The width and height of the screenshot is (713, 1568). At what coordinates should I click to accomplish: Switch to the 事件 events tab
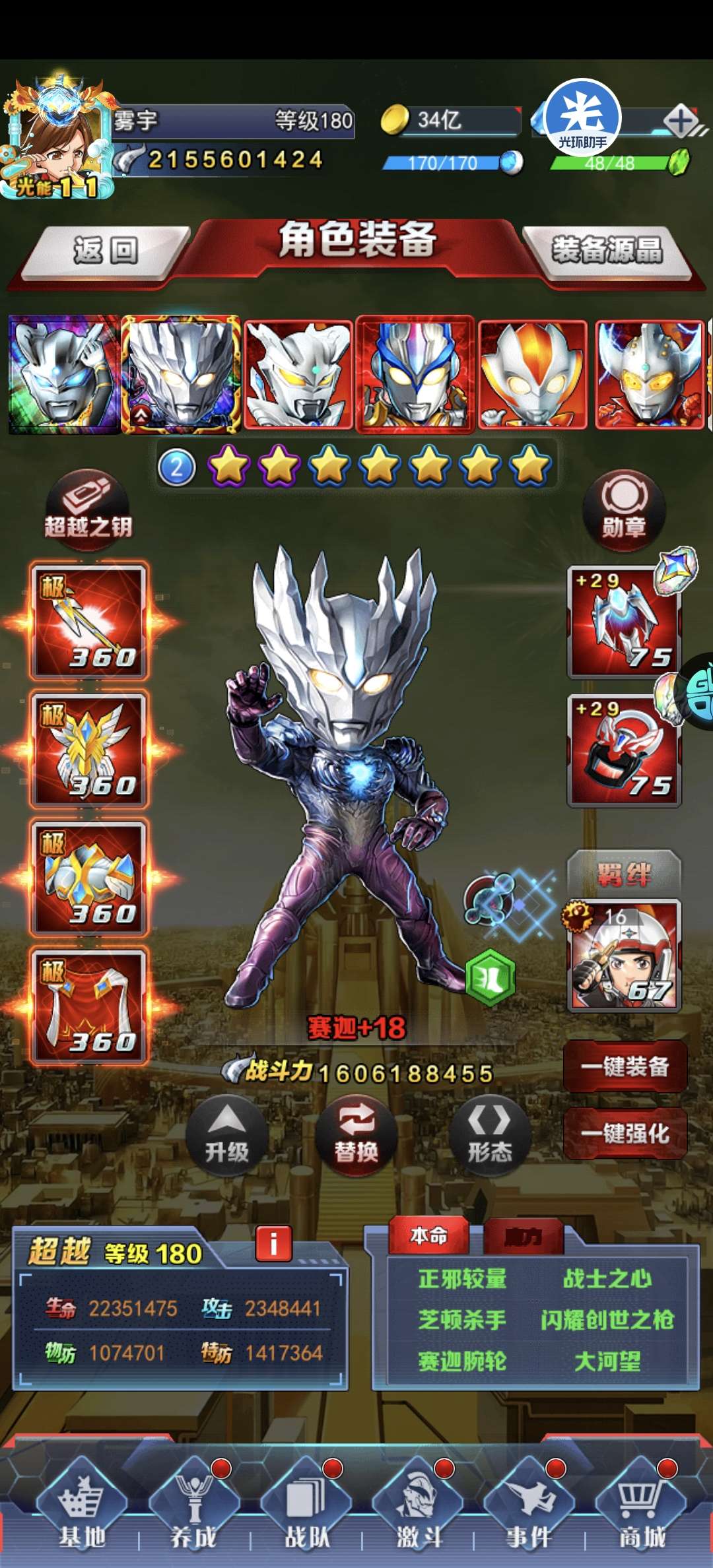pos(529,1511)
